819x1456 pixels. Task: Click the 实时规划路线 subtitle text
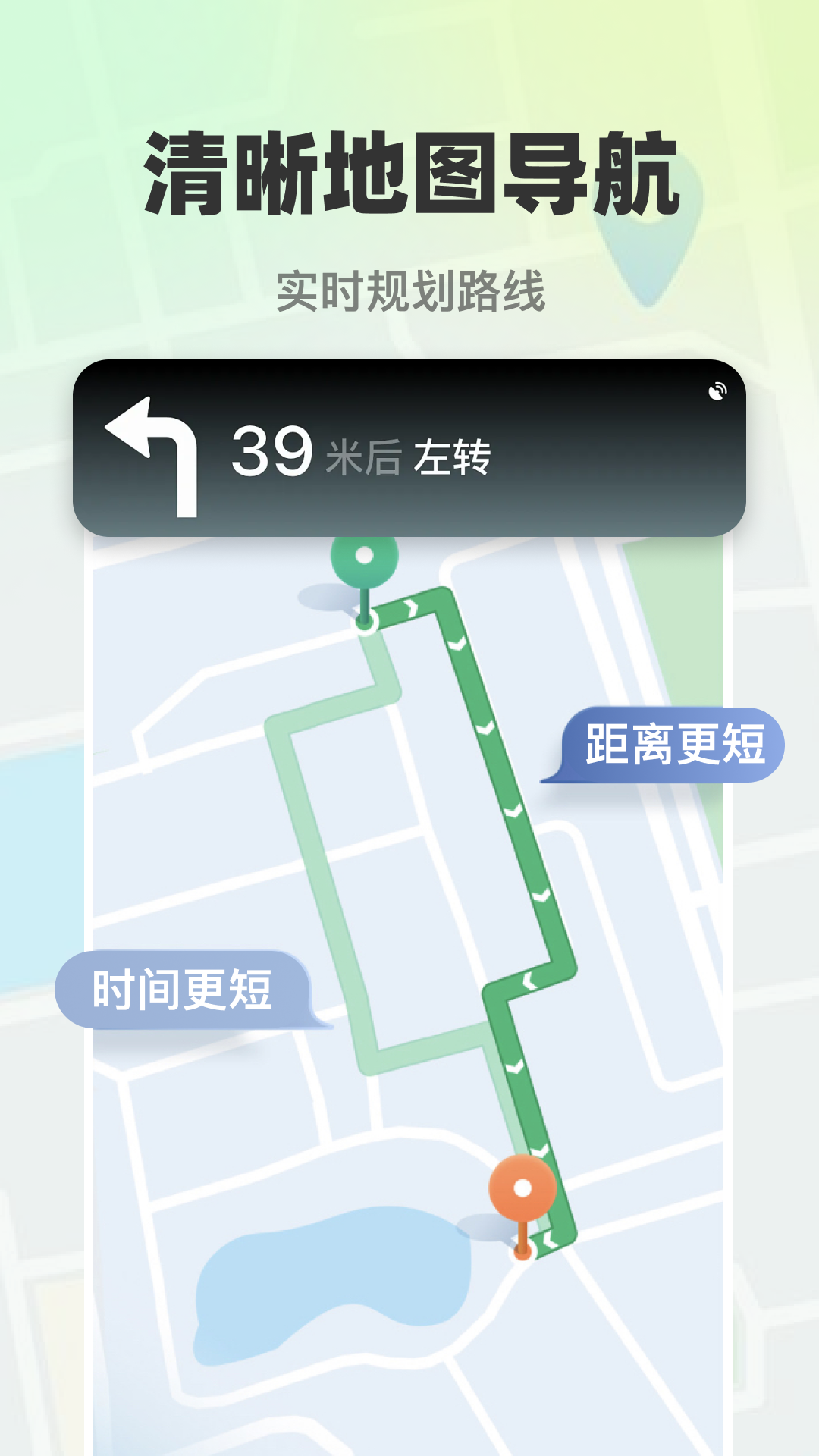point(409,287)
